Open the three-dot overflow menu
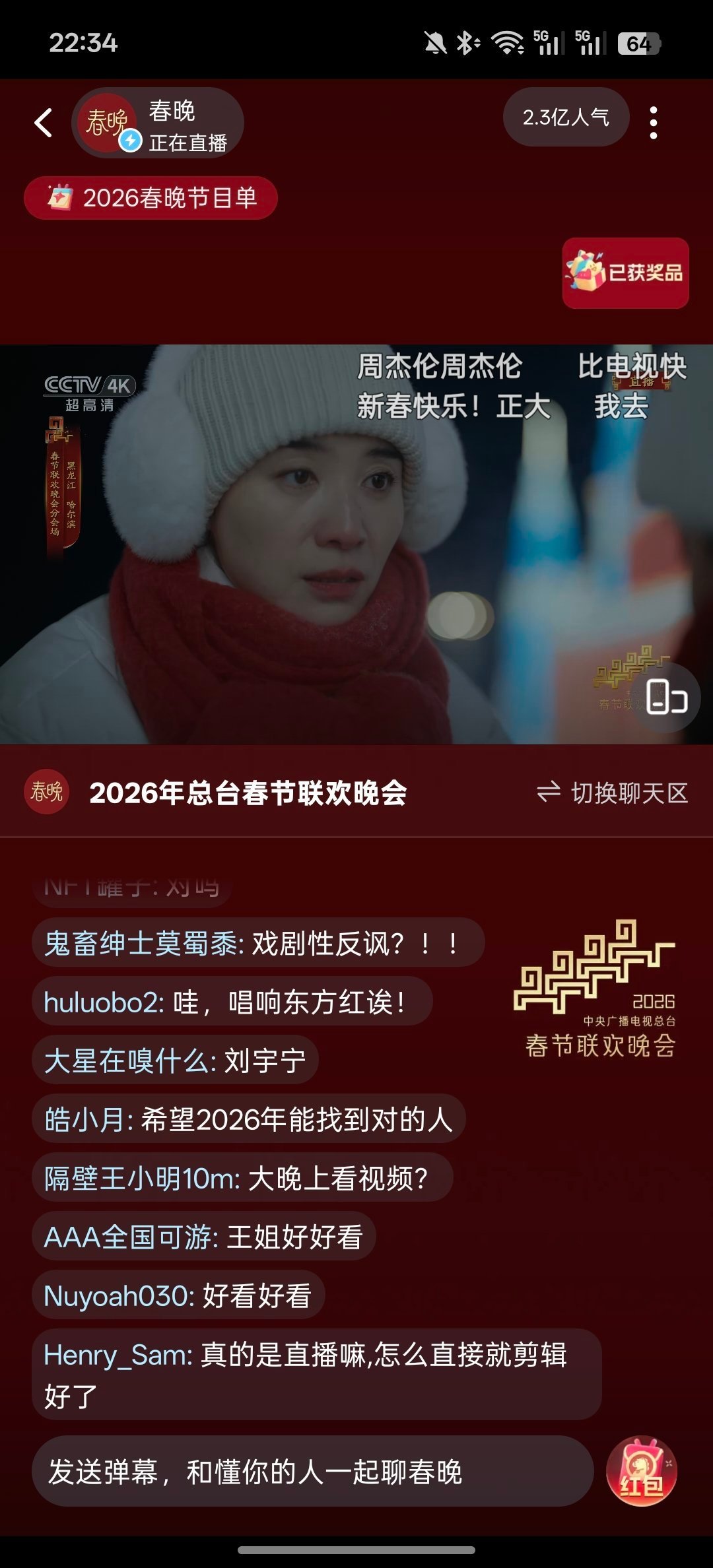Image resolution: width=713 pixels, height=1568 pixels. tap(653, 123)
